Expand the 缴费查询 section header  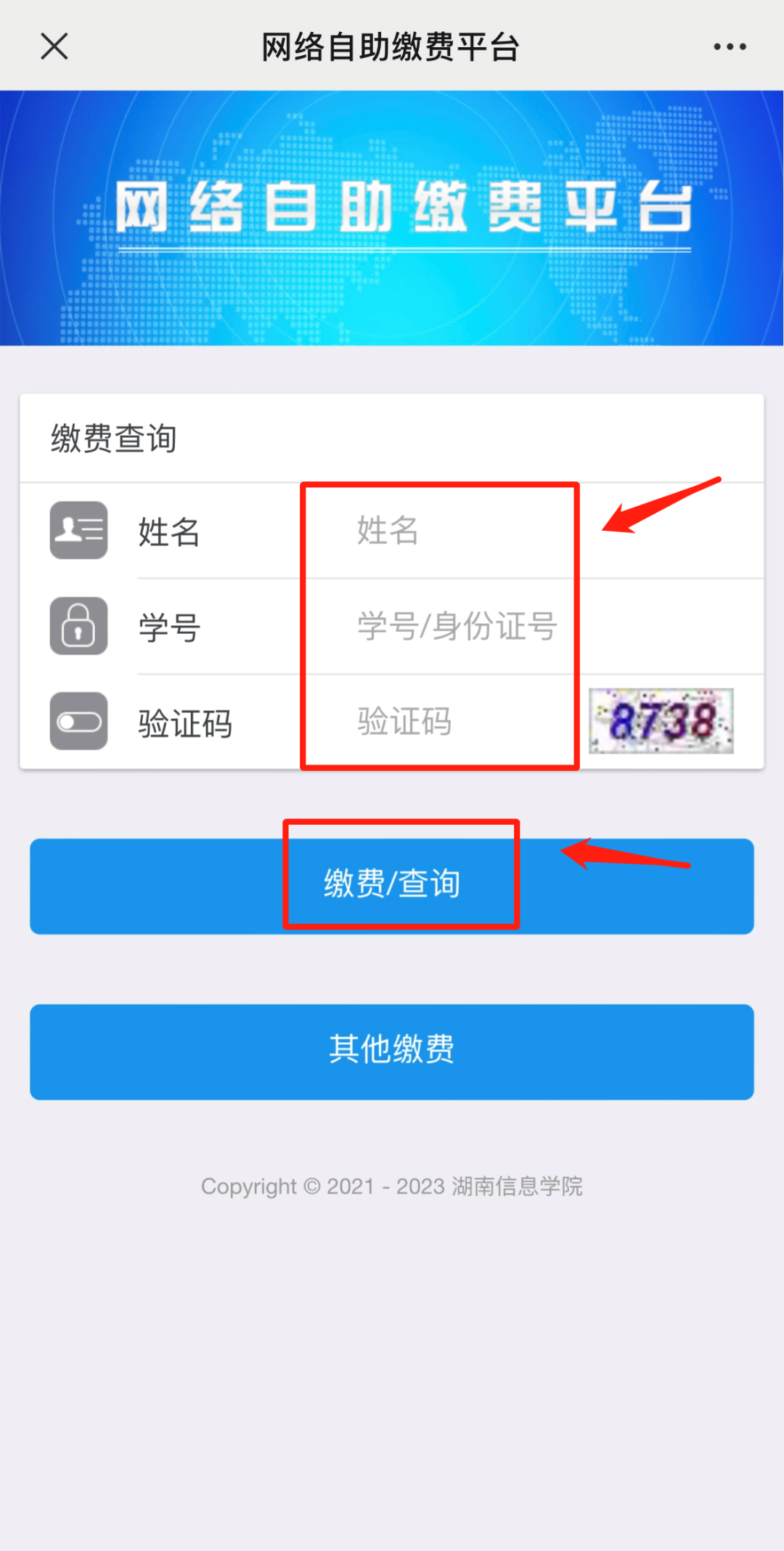(x=113, y=438)
